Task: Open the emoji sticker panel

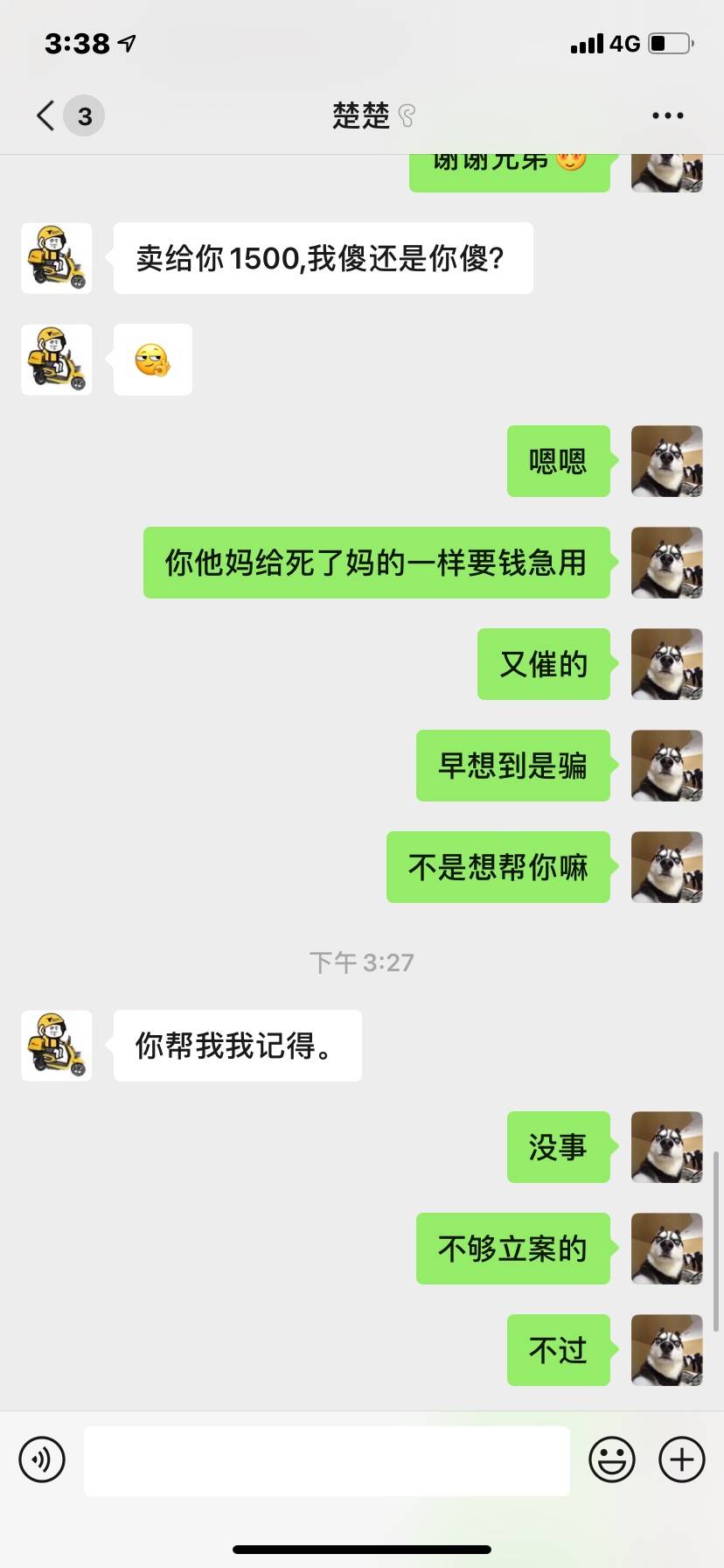Action: pyautogui.click(x=611, y=1459)
